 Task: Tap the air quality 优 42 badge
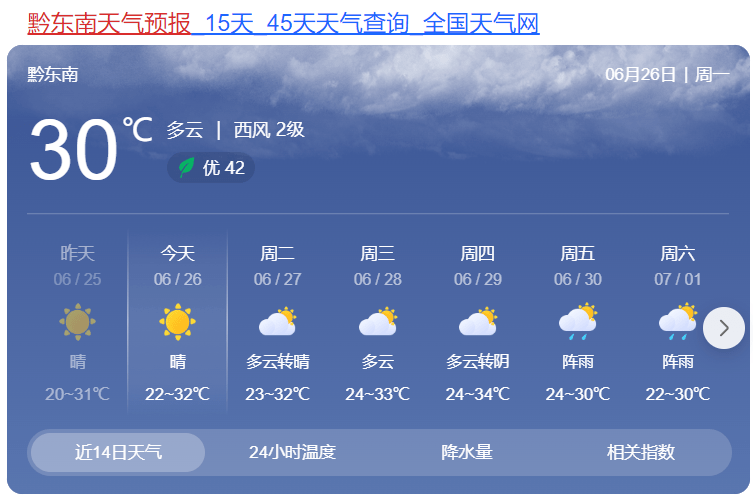(211, 168)
